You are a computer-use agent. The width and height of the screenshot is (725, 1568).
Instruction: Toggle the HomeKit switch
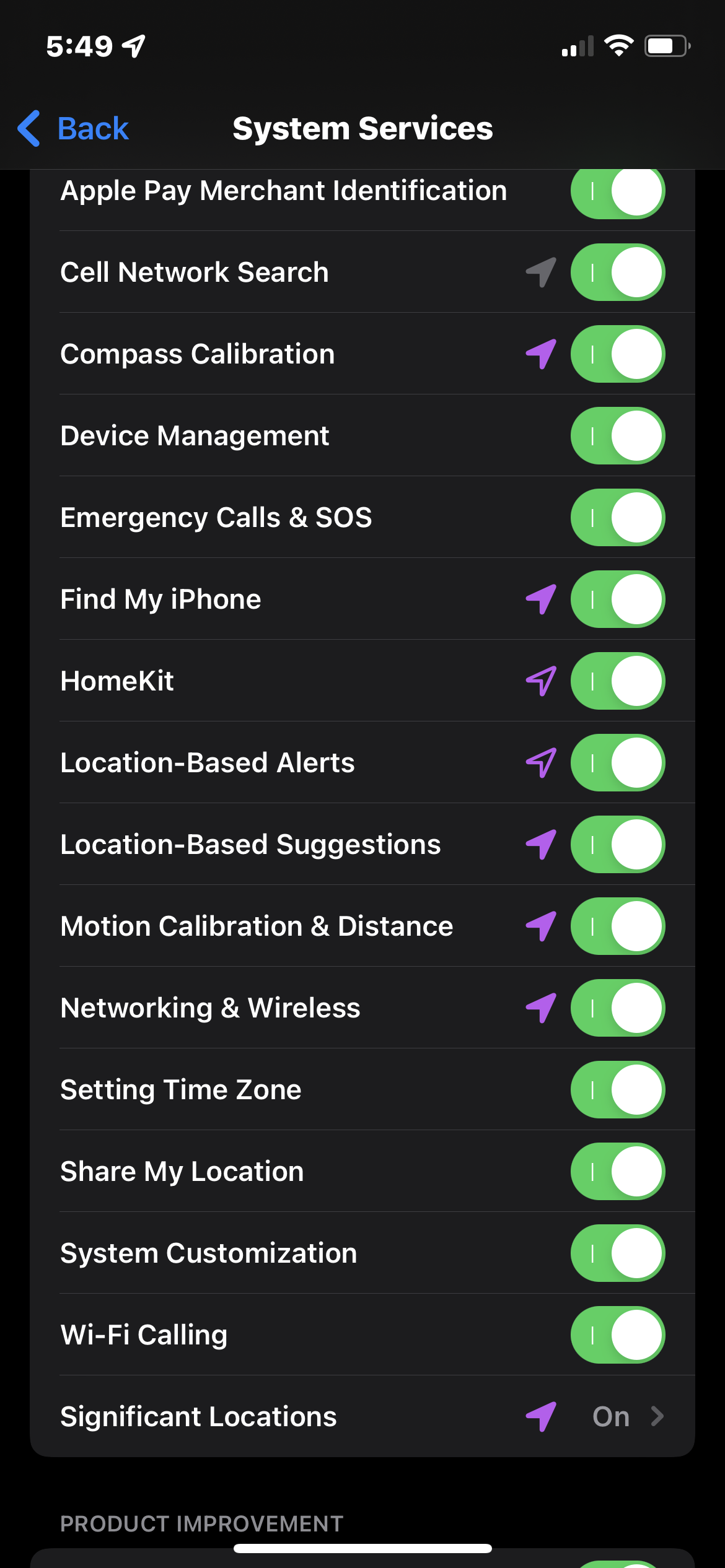(617, 681)
